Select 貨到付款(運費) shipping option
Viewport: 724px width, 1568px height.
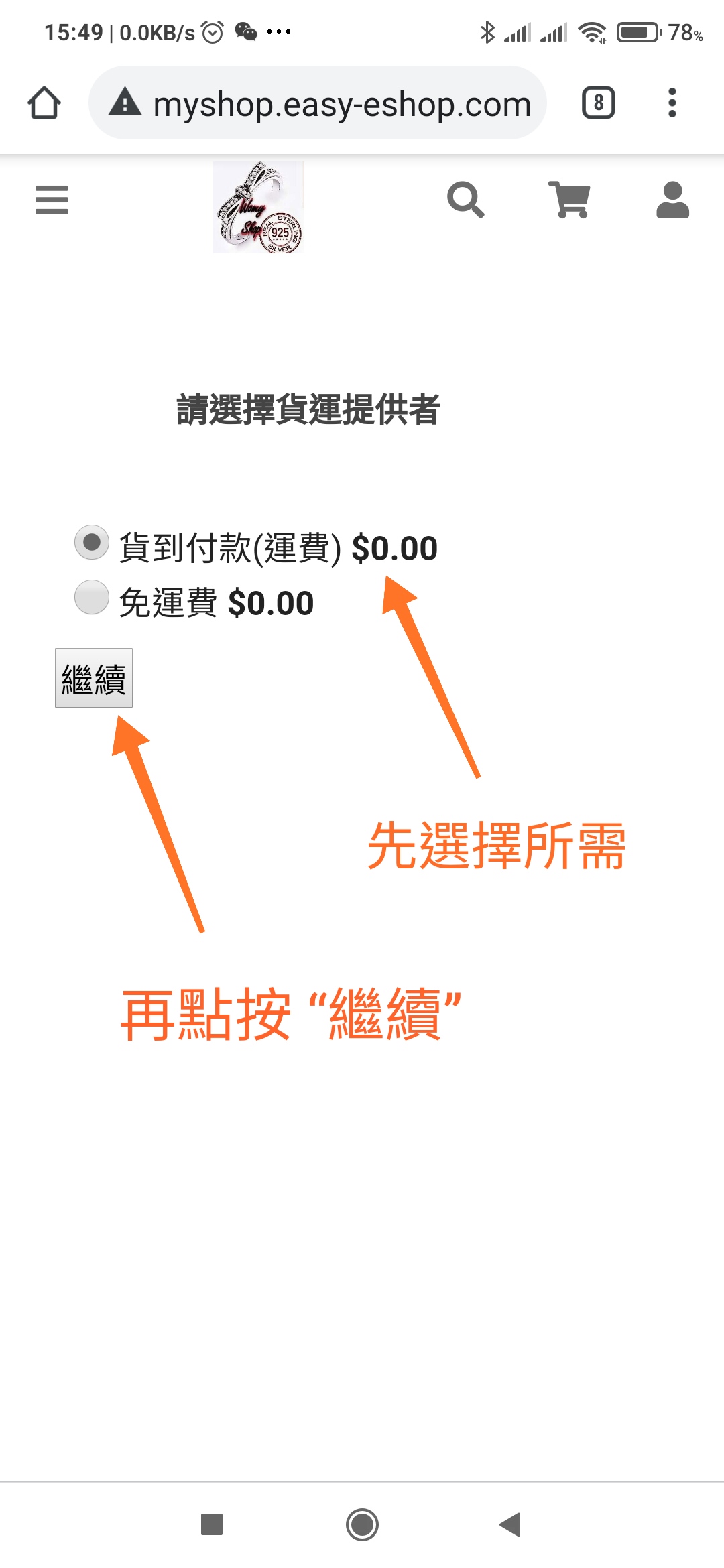click(92, 542)
